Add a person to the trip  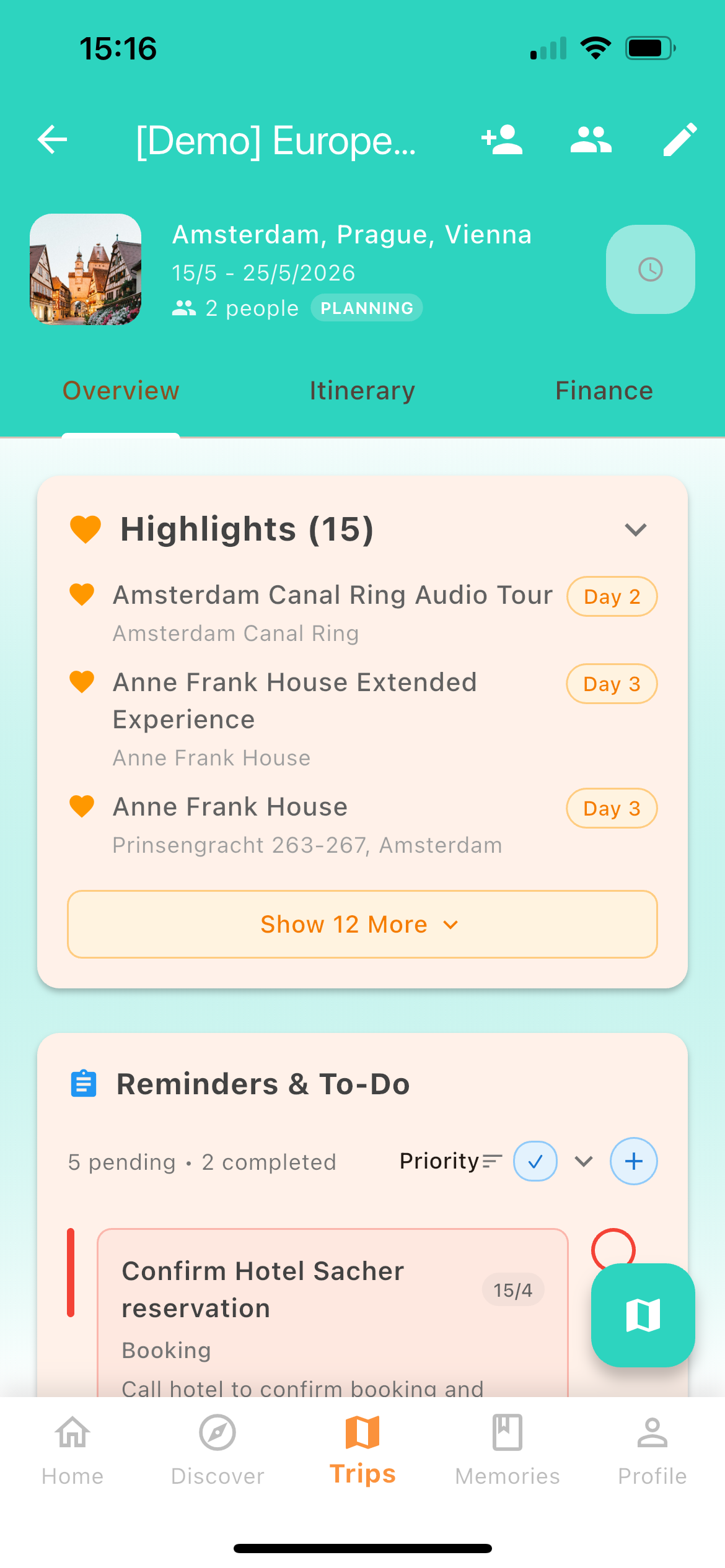pos(502,139)
